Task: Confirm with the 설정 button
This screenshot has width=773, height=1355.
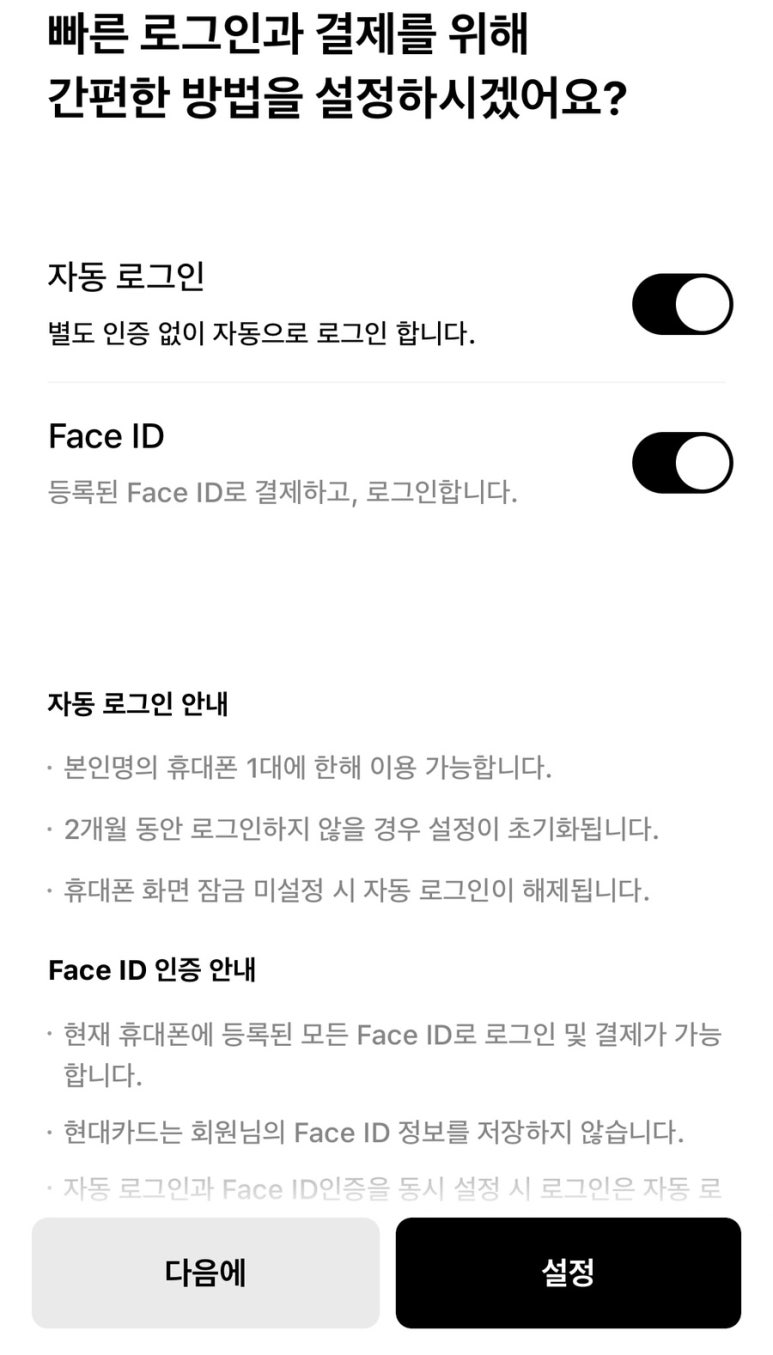Action: [x=568, y=1272]
